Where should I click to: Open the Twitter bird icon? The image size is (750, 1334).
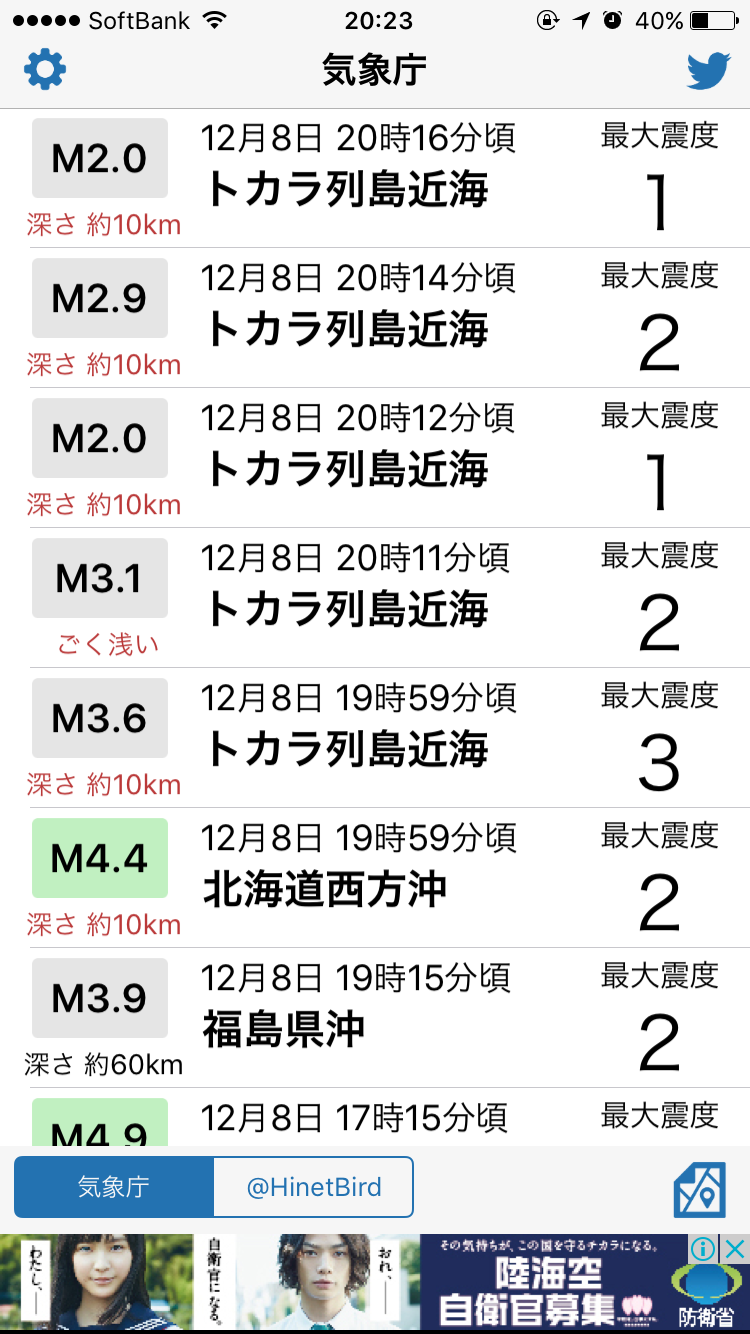coord(708,71)
